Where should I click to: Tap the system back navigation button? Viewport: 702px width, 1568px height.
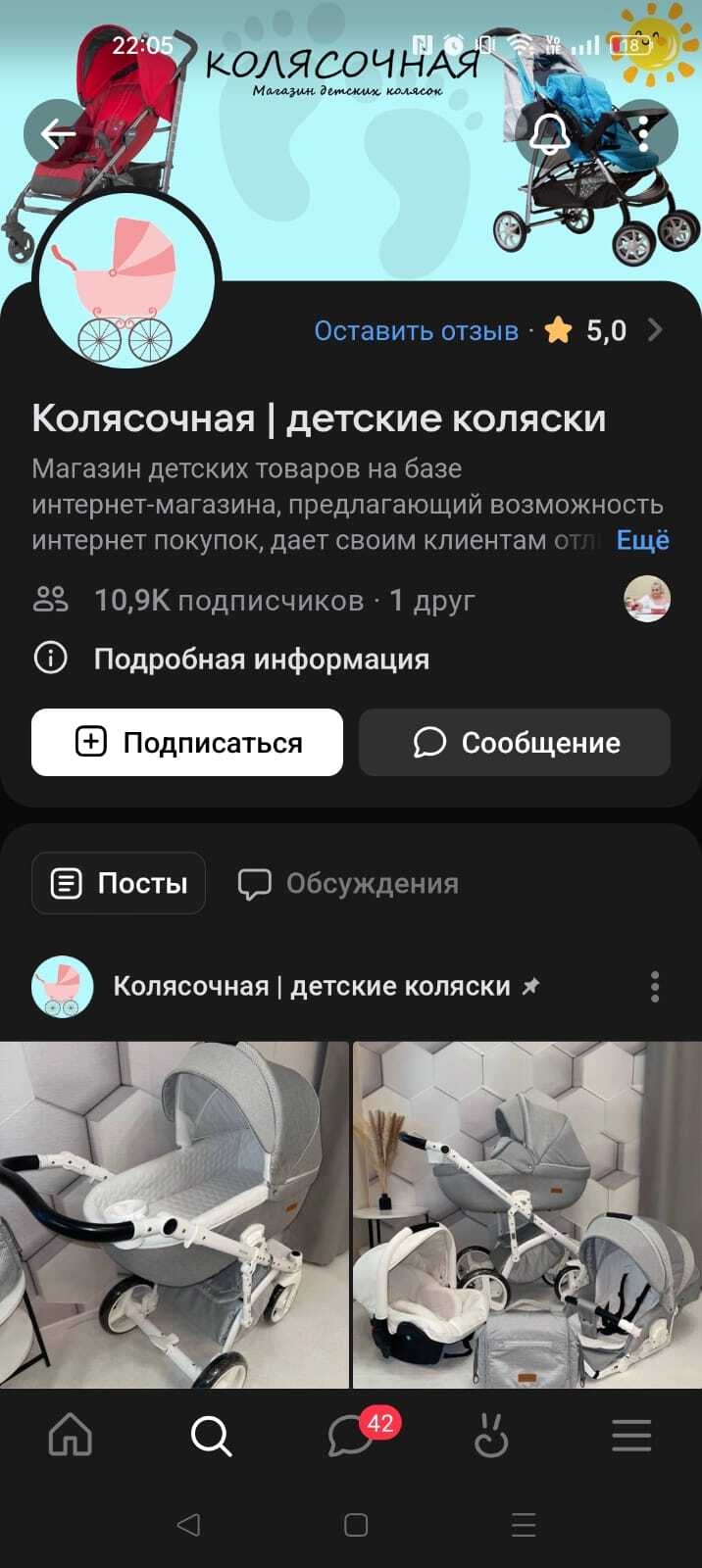[188, 1525]
